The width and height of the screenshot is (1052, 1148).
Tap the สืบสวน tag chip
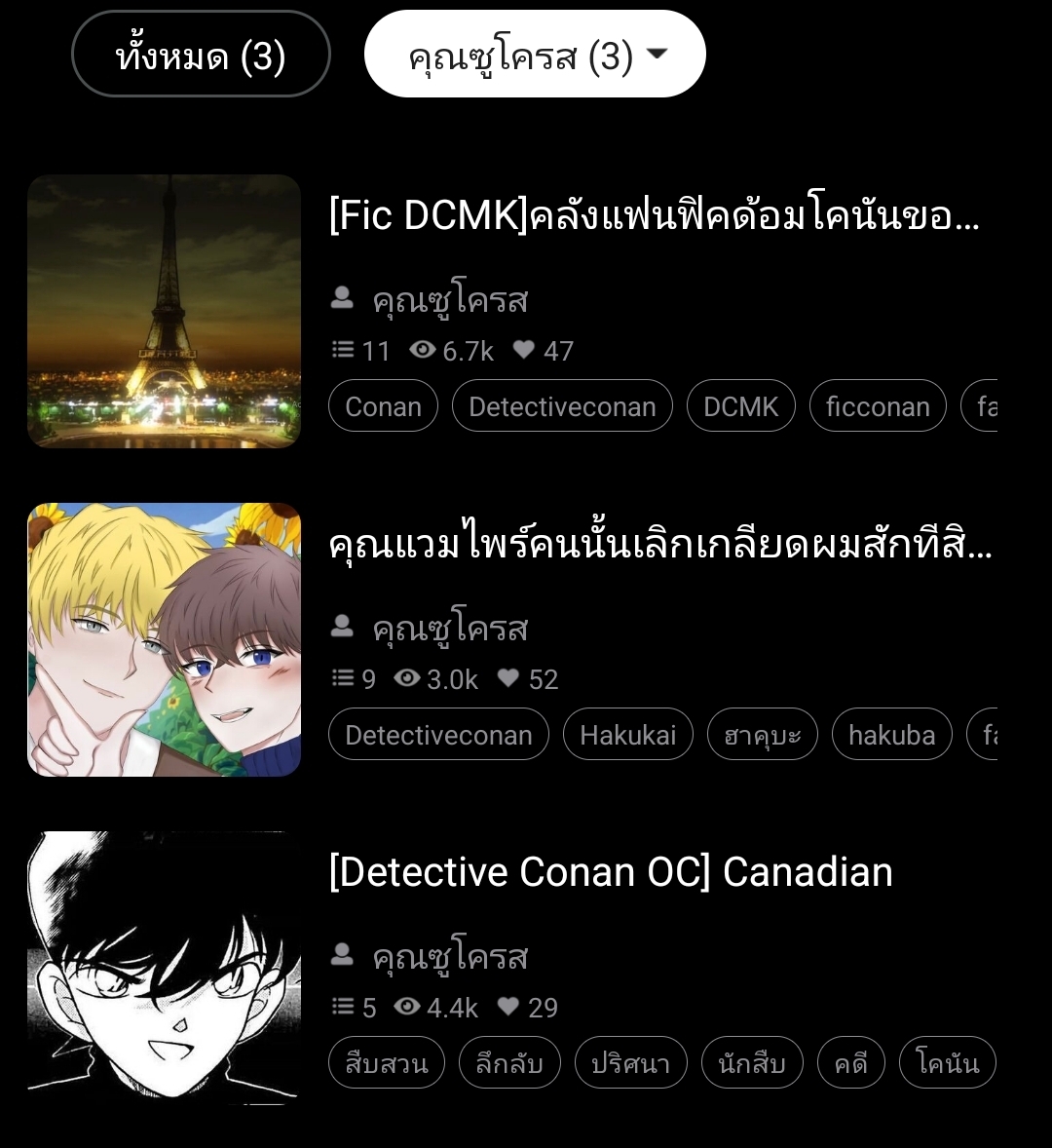tap(387, 1063)
